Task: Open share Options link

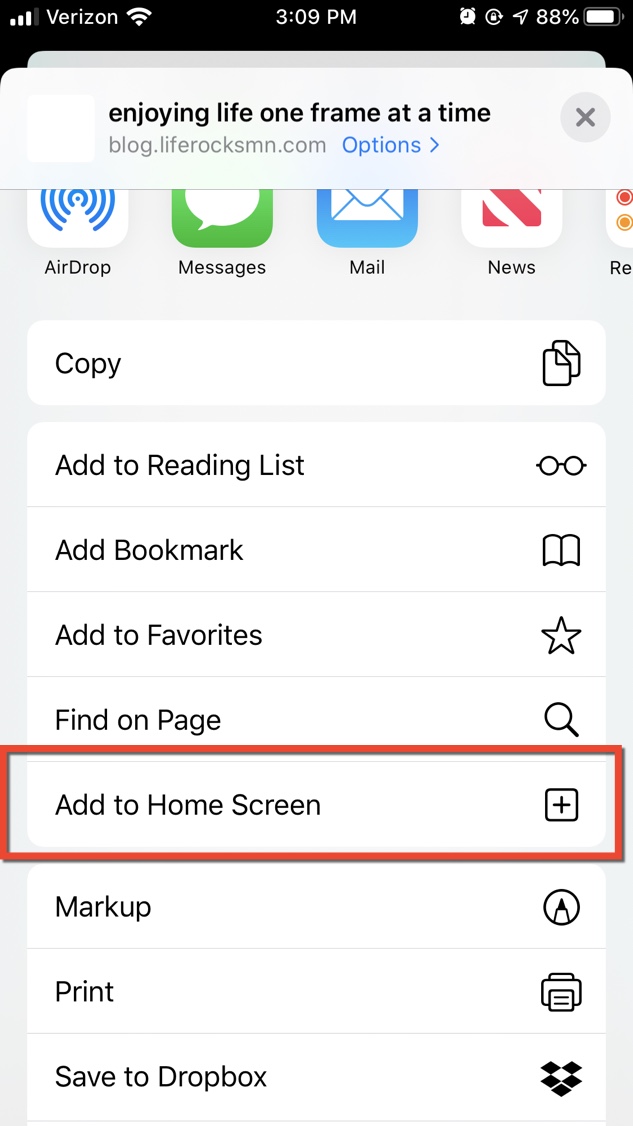Action: click(390, 145)
